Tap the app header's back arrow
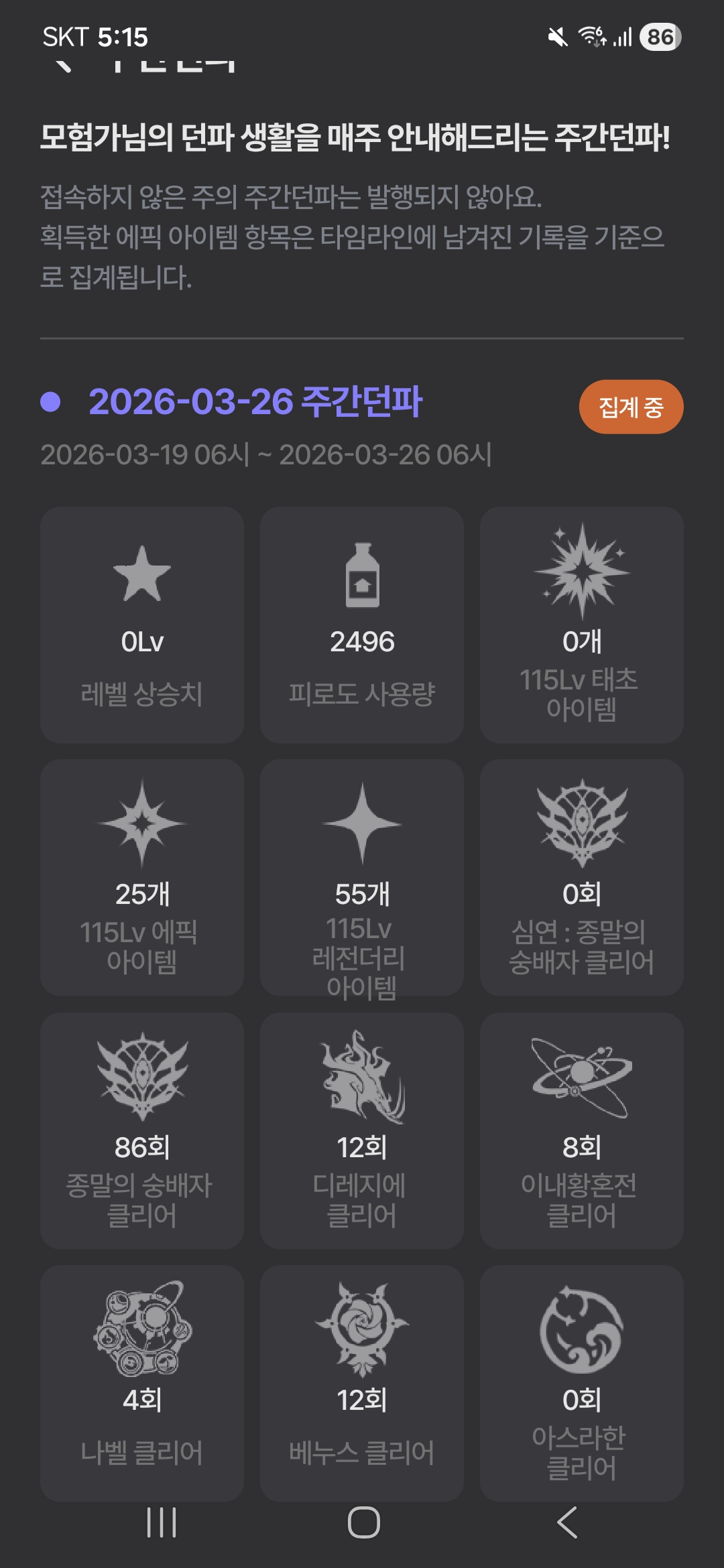The image size is (724, 1568). coord(62,65)
